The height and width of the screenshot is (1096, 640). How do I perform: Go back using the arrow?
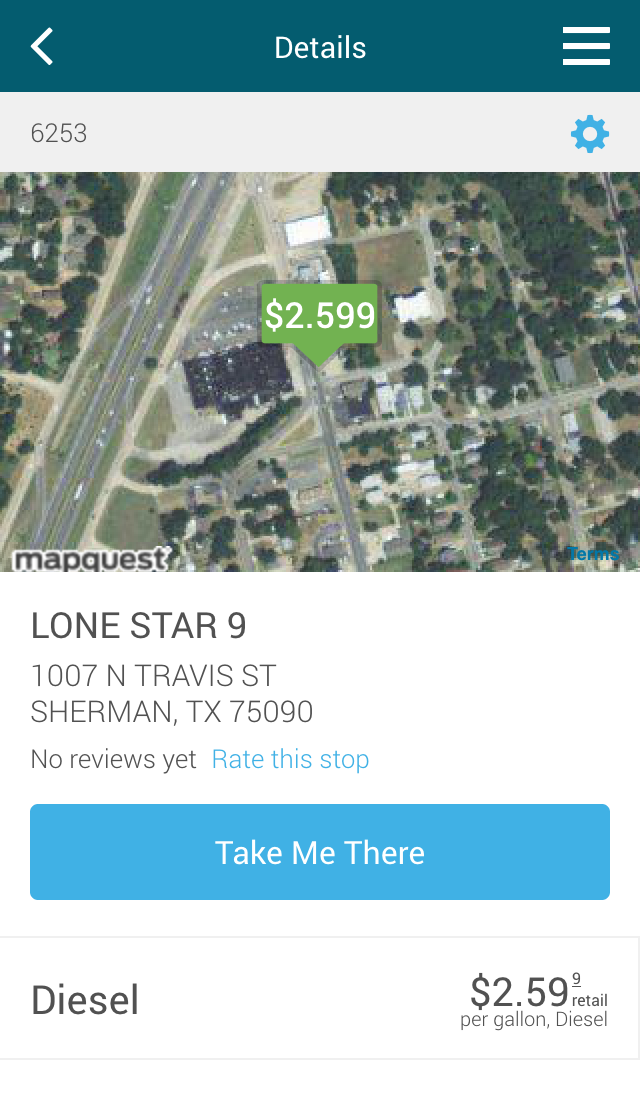point(42,47)
